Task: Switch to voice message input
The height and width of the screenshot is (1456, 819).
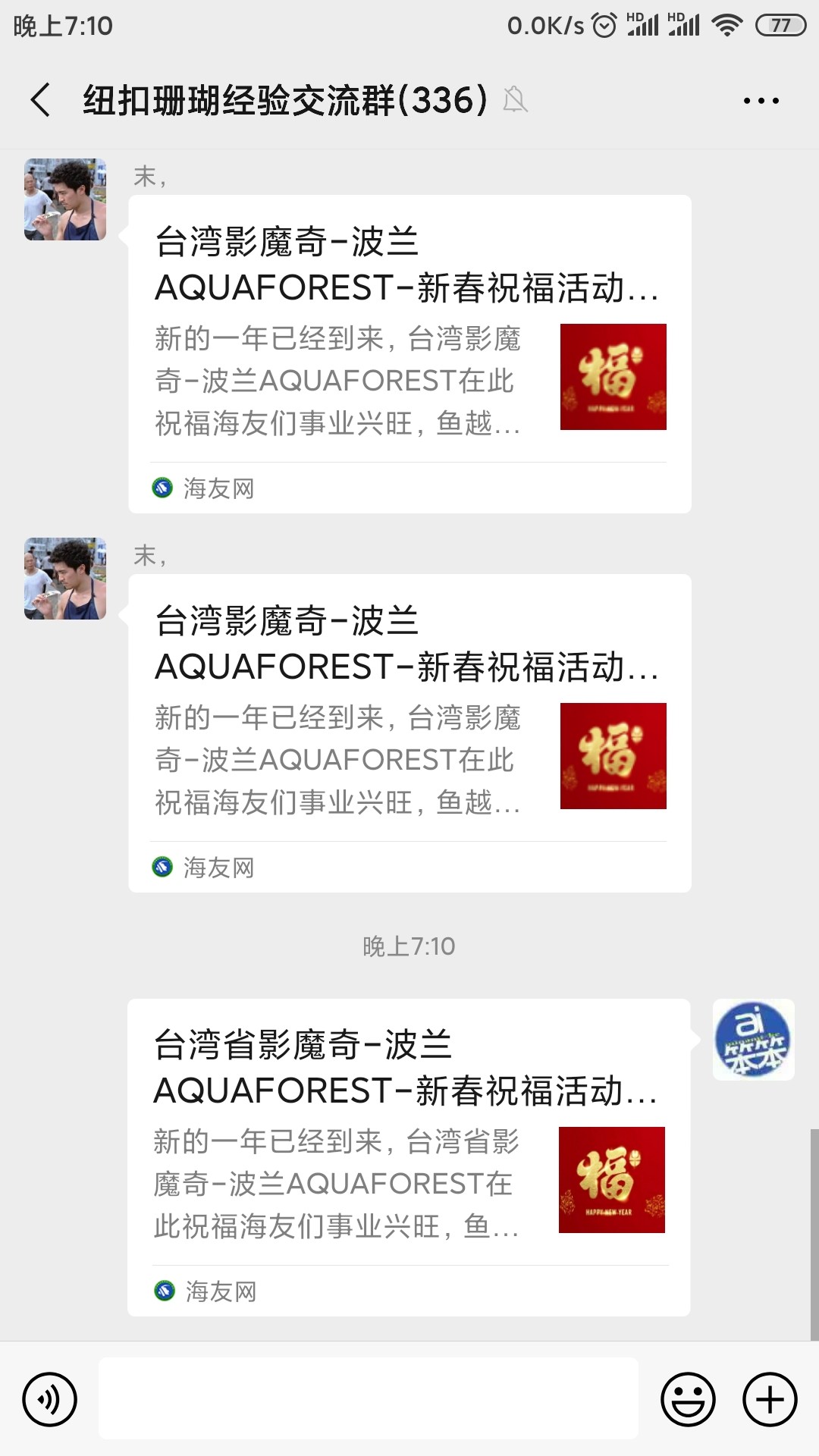Action: pyautogui.click(x=50, y=1398)
